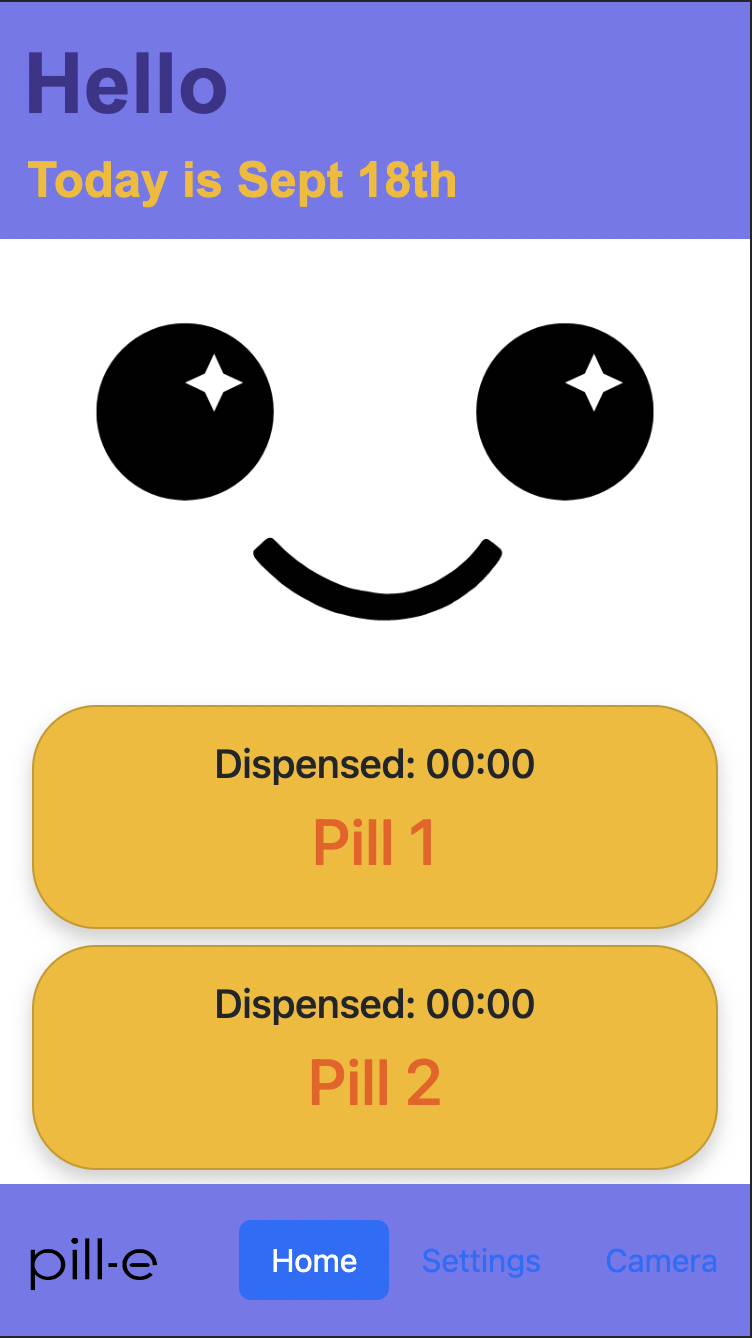Tap the robot's right eye
This screenshot has width=752, height=1338.
pyautogui.click(x=565, y=411)
